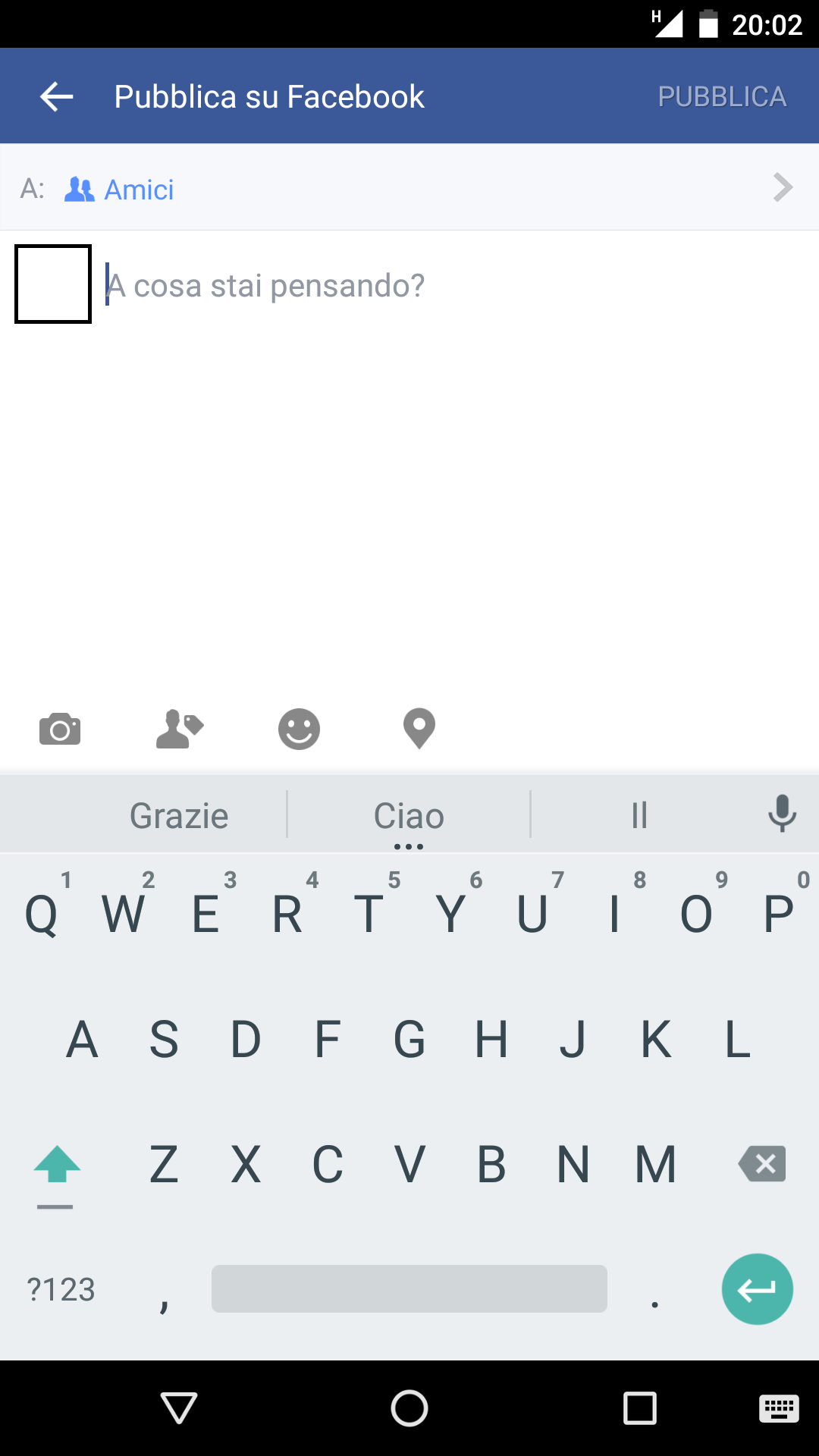Add a location with the pin icon
Screen dimensions: 819x1456
click(419, 730)
